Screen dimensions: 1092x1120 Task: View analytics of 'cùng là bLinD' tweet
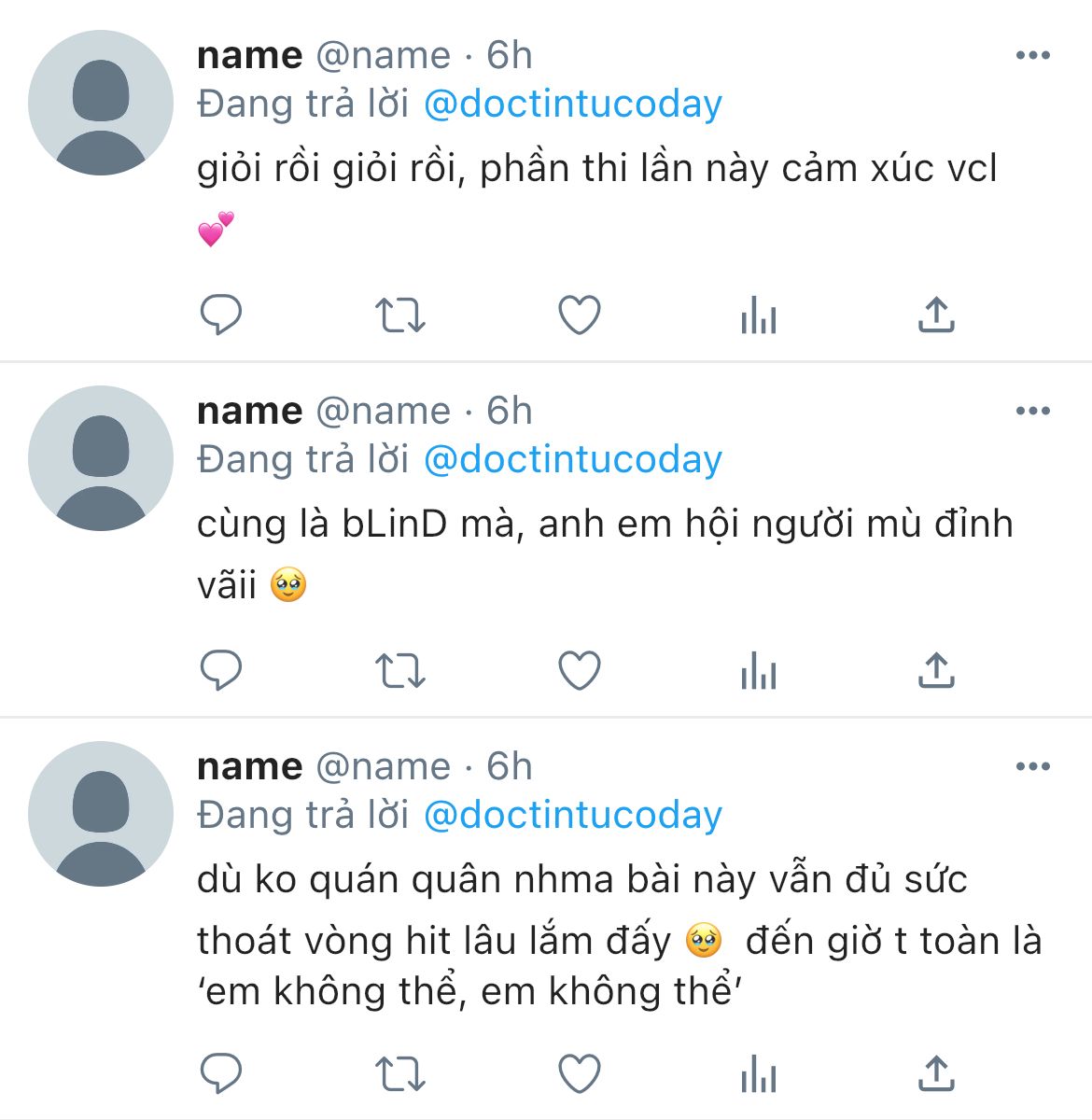[758, 670]
